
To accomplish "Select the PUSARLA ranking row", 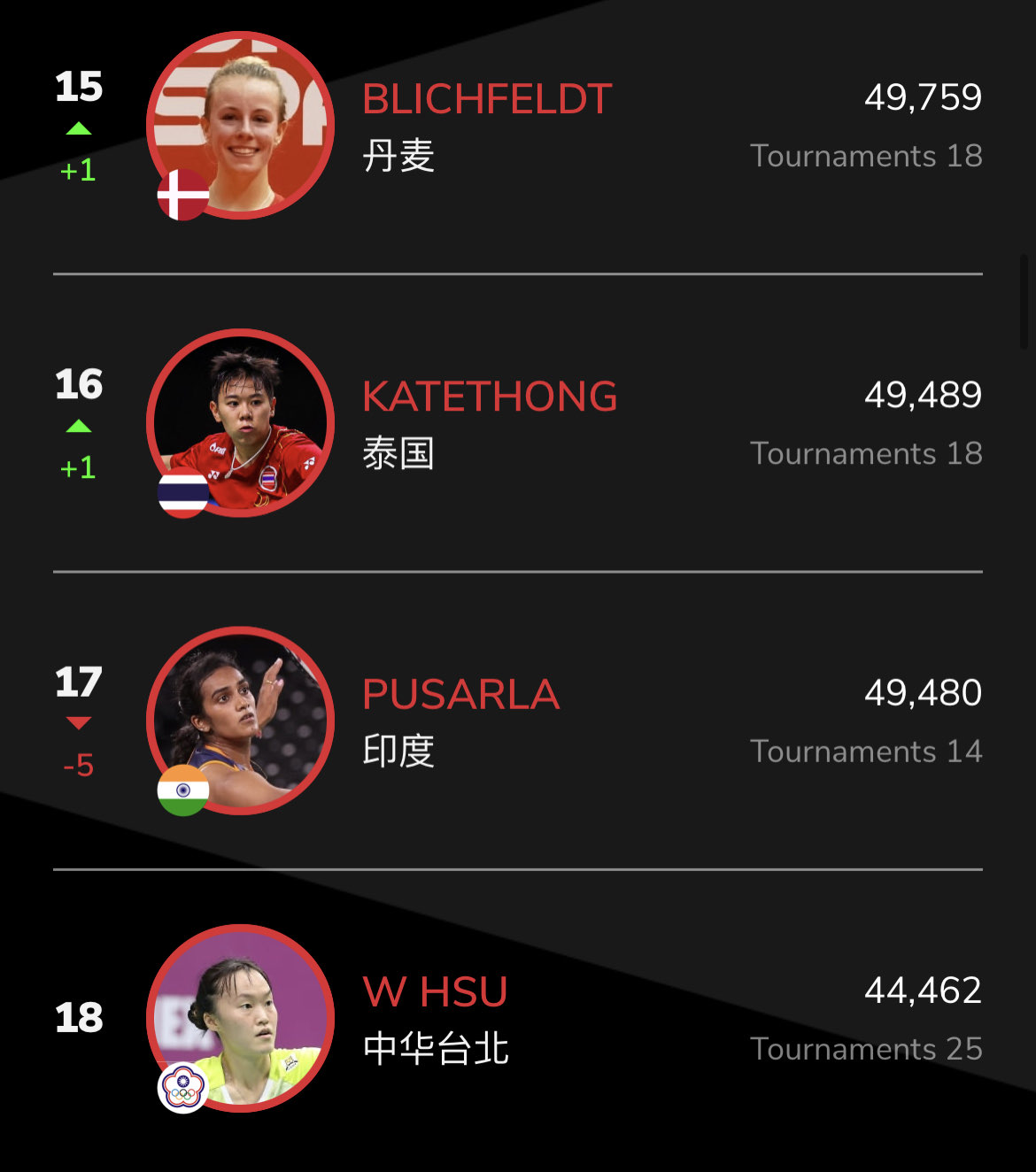I will [460, 695].
